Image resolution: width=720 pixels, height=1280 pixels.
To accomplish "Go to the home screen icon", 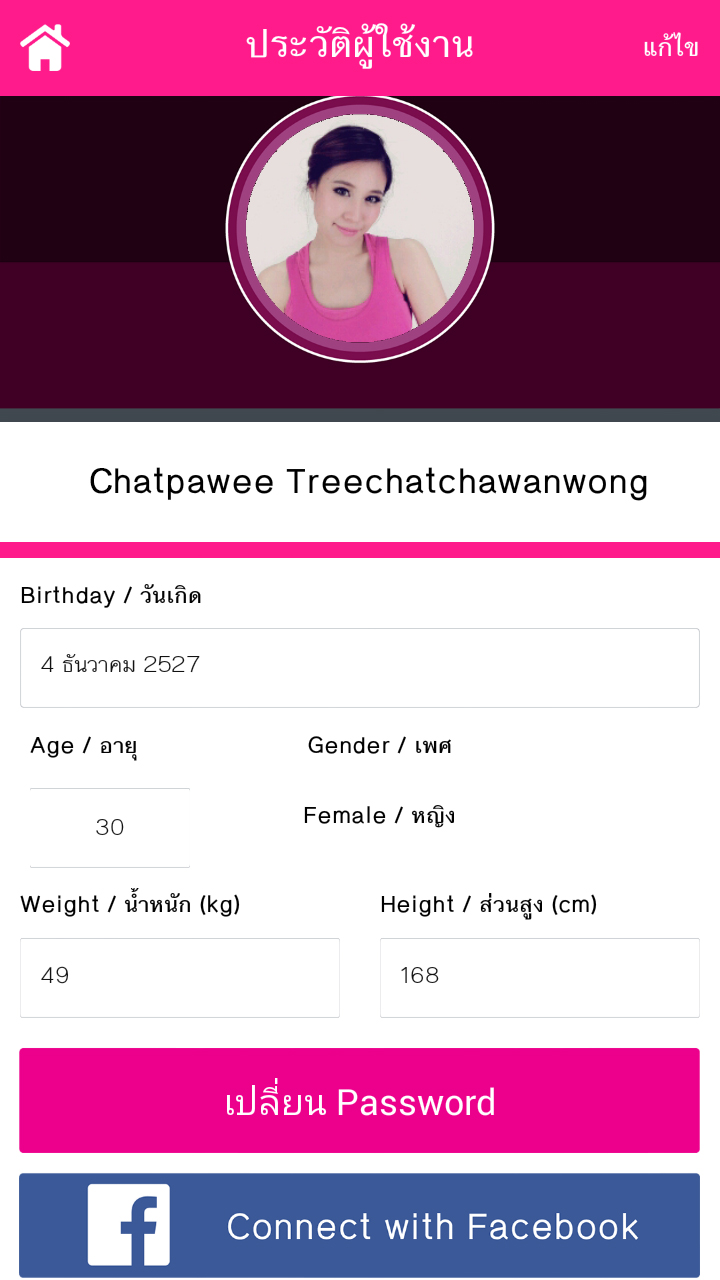I will [x=45, y=47].
